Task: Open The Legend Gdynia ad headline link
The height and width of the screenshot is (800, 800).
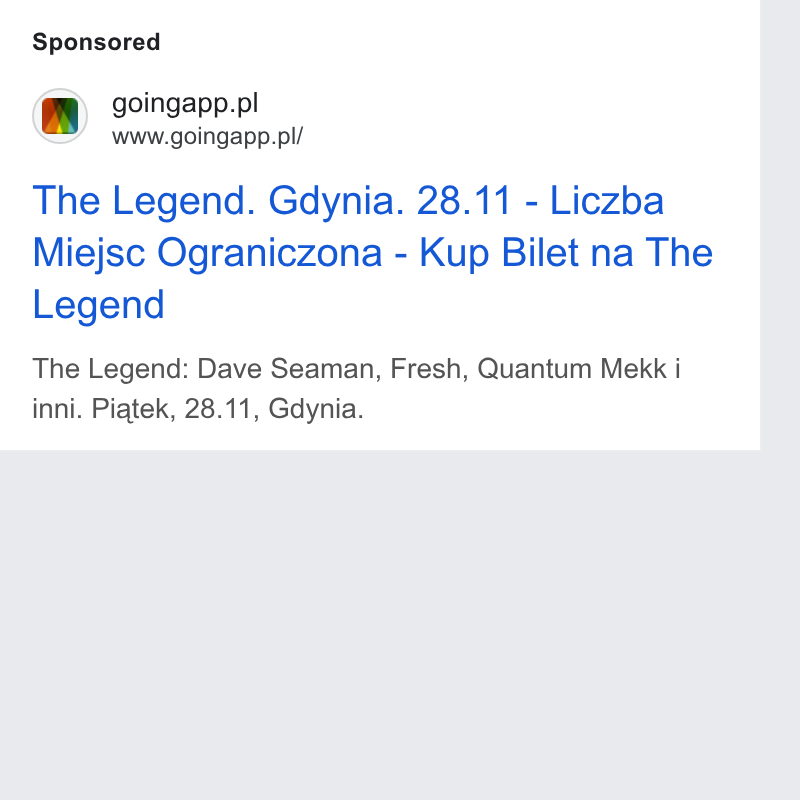Action: [372, 253]
